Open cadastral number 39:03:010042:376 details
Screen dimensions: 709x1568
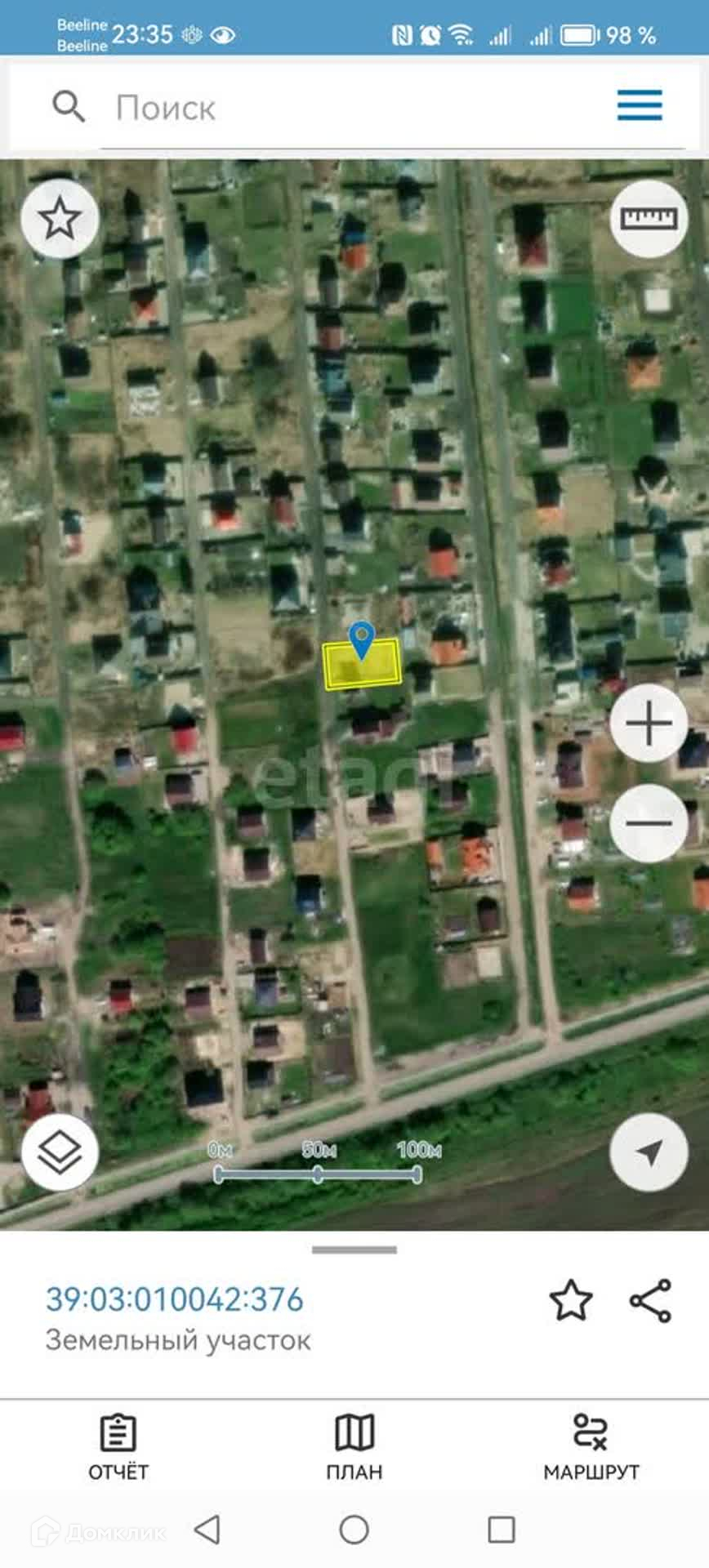(x=174, y=1299)
